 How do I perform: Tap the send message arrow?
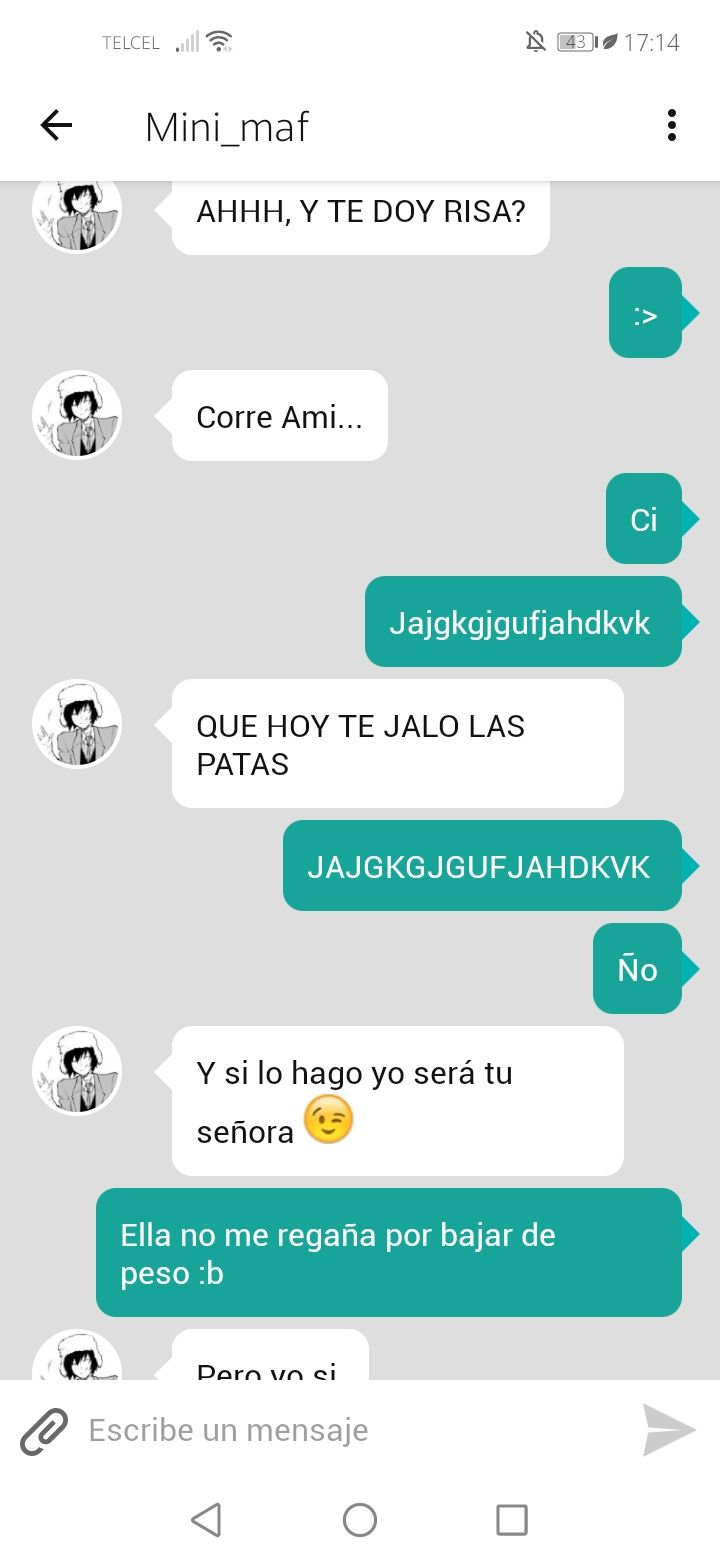(668, 1430)
